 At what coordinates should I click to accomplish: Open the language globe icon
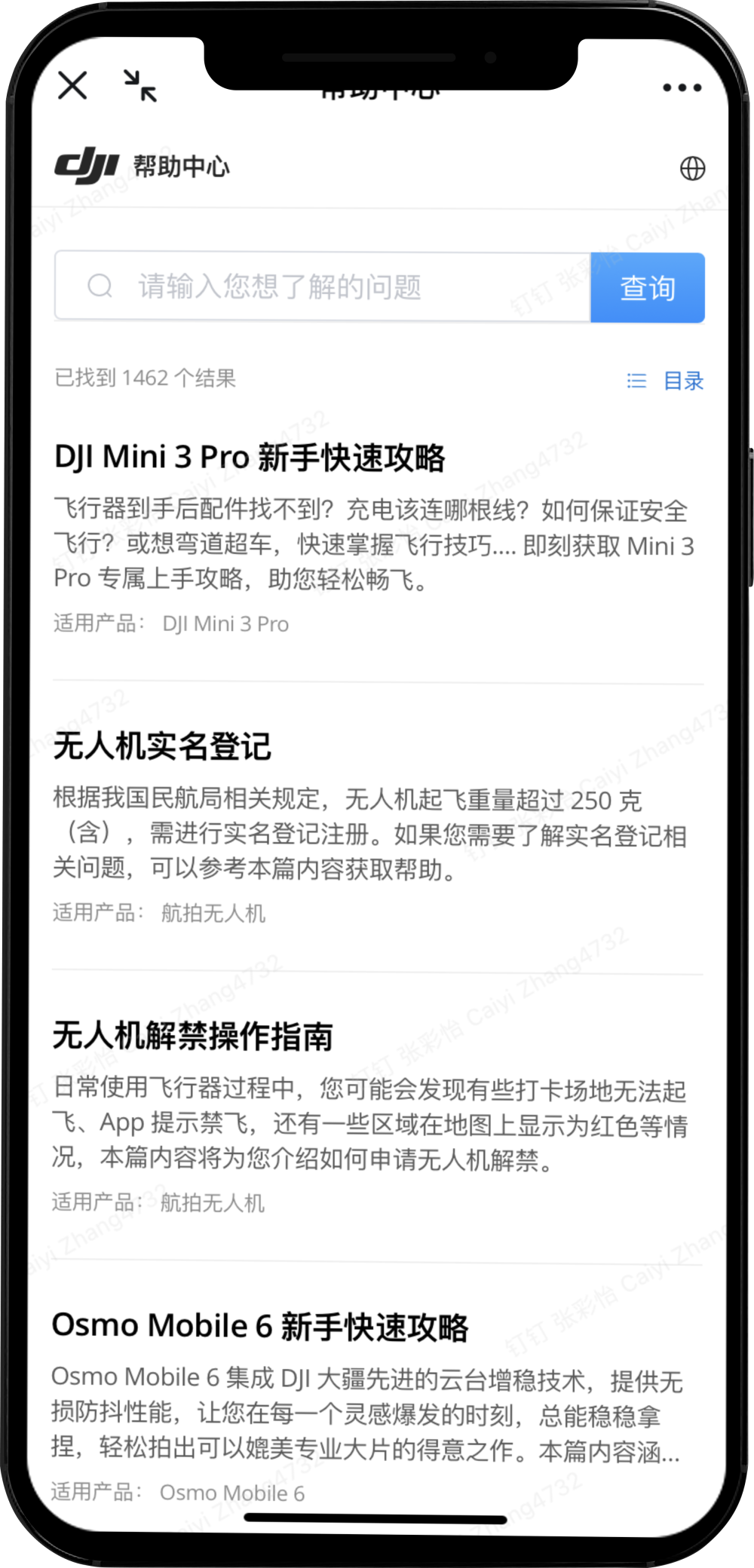pyautogui.click(x=692, y=168)
